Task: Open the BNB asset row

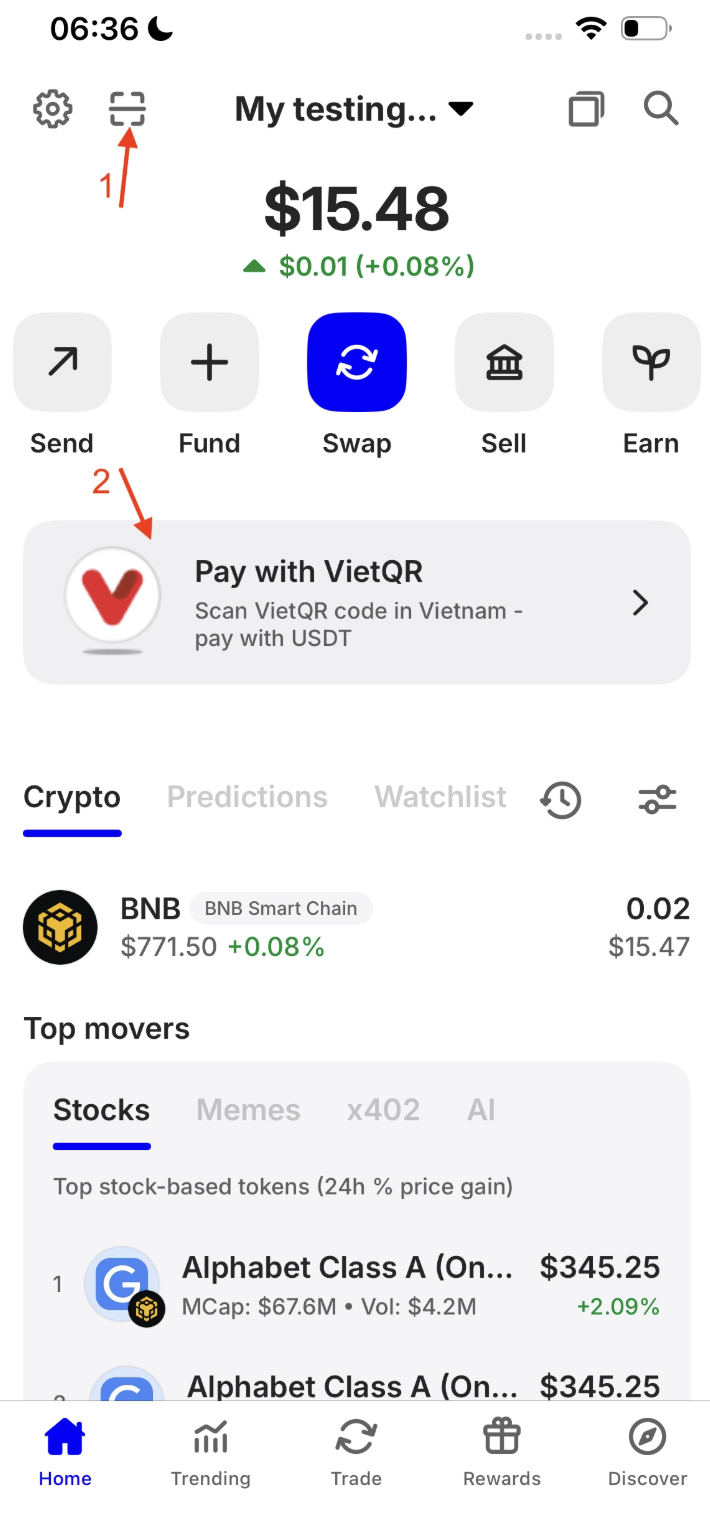Action: (357, 926)
